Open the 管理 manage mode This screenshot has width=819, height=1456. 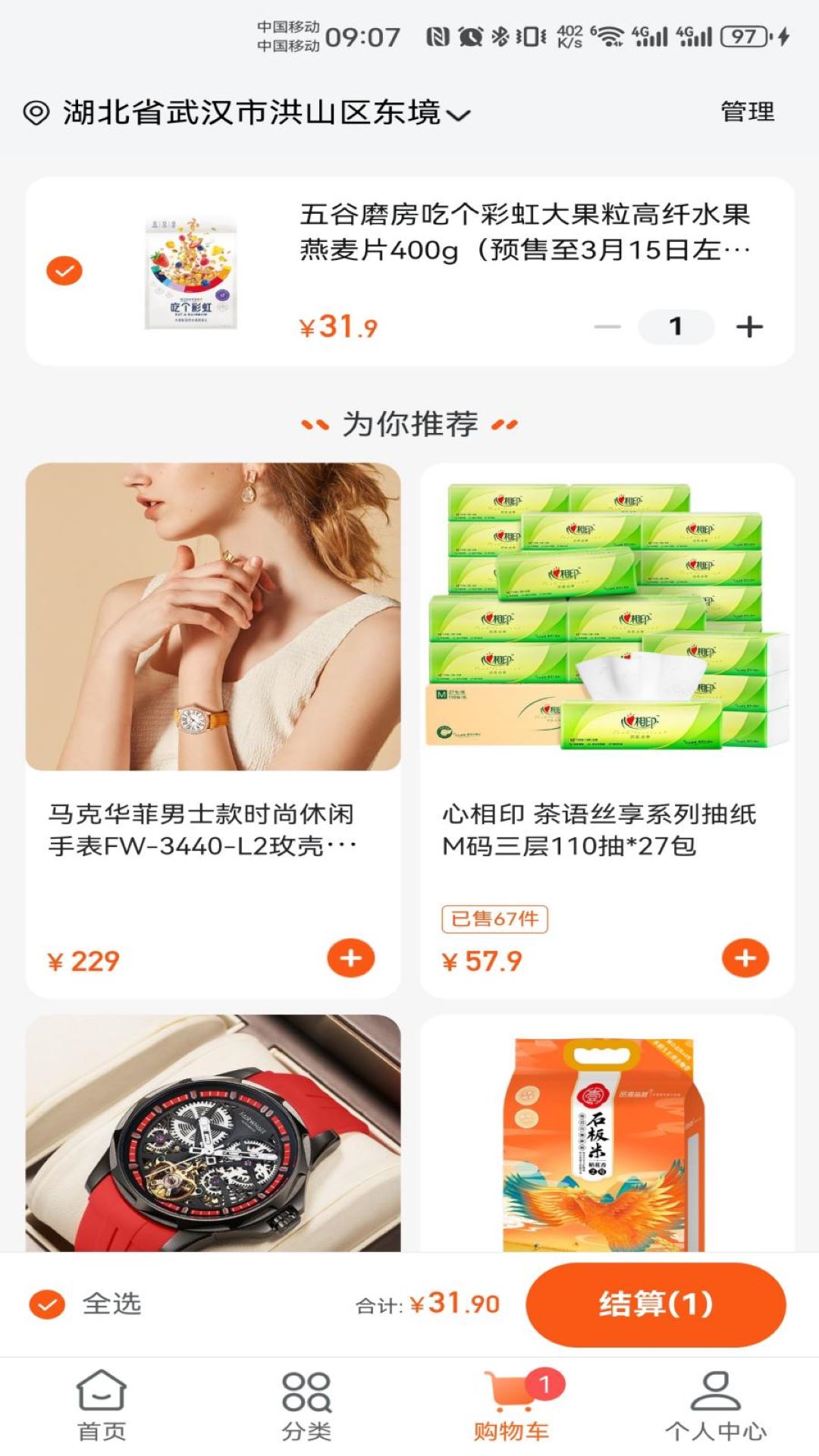coord(746,112)
